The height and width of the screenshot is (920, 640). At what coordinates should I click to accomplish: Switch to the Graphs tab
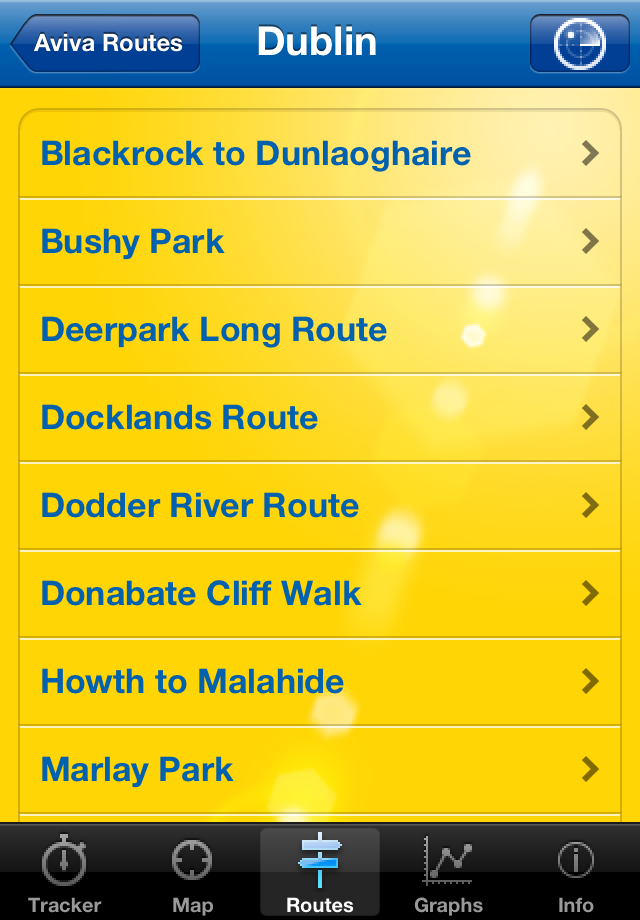coord(448,873)
